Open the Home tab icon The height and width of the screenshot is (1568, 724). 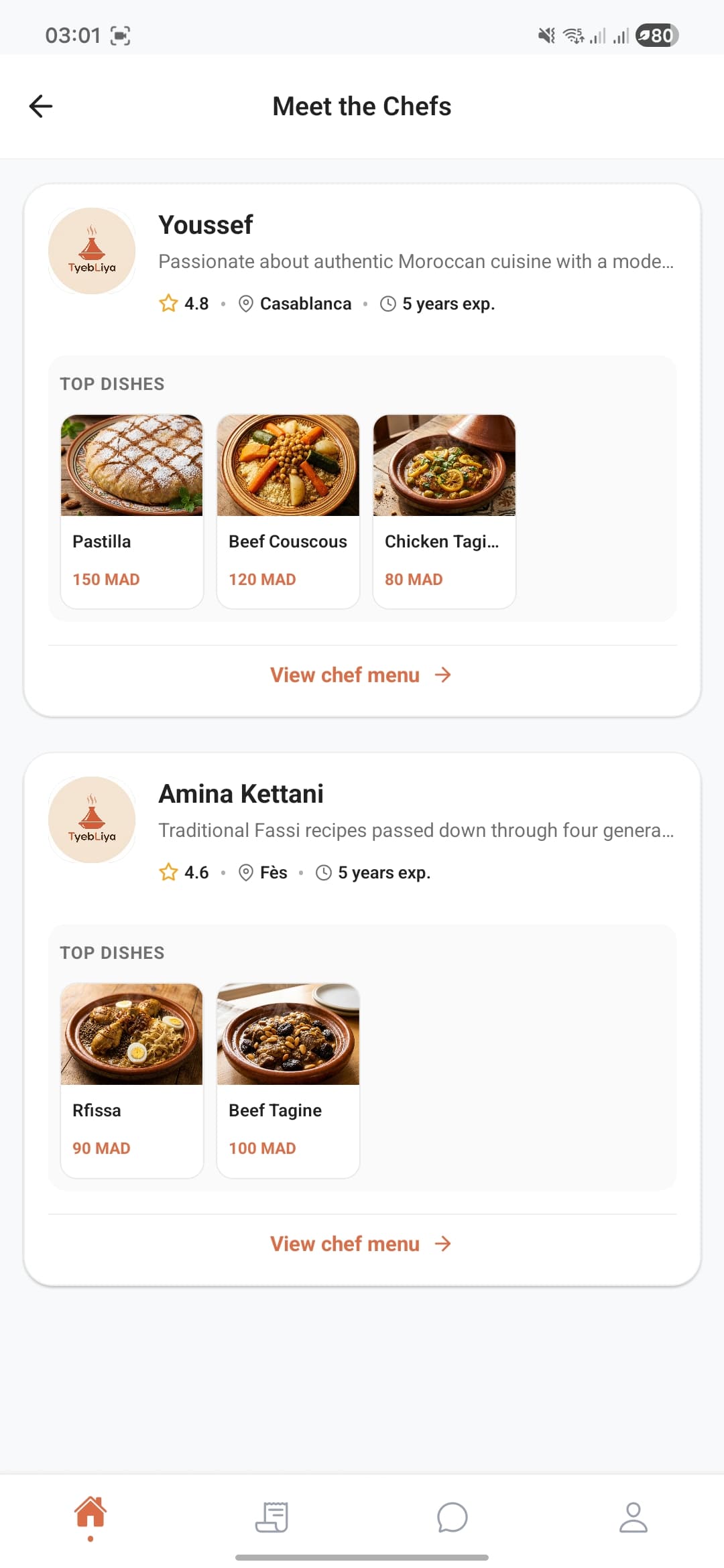tap(89, 1516)
